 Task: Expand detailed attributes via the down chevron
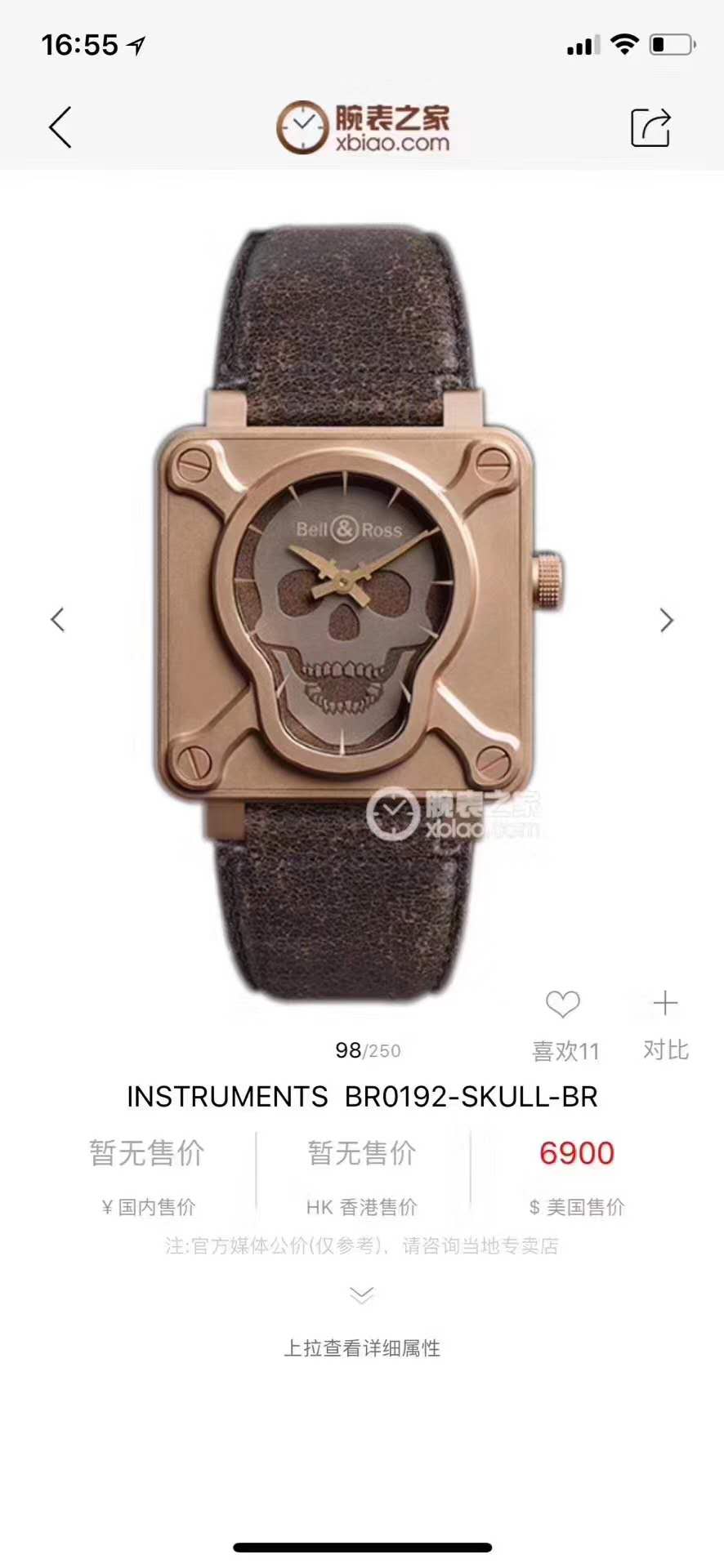pyautogui.click(x=362, y=1294)
